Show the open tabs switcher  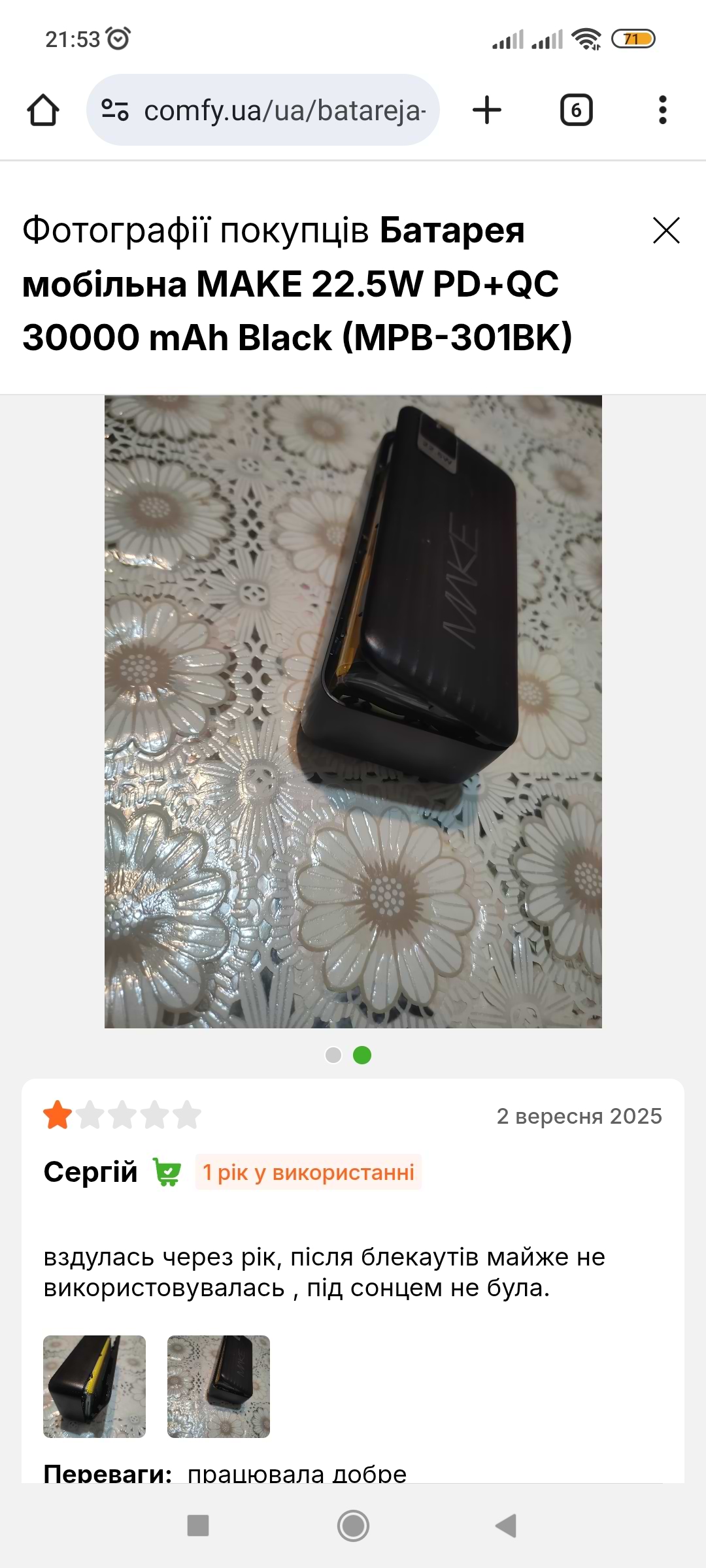pyautogui.click(x=576, y=110)
